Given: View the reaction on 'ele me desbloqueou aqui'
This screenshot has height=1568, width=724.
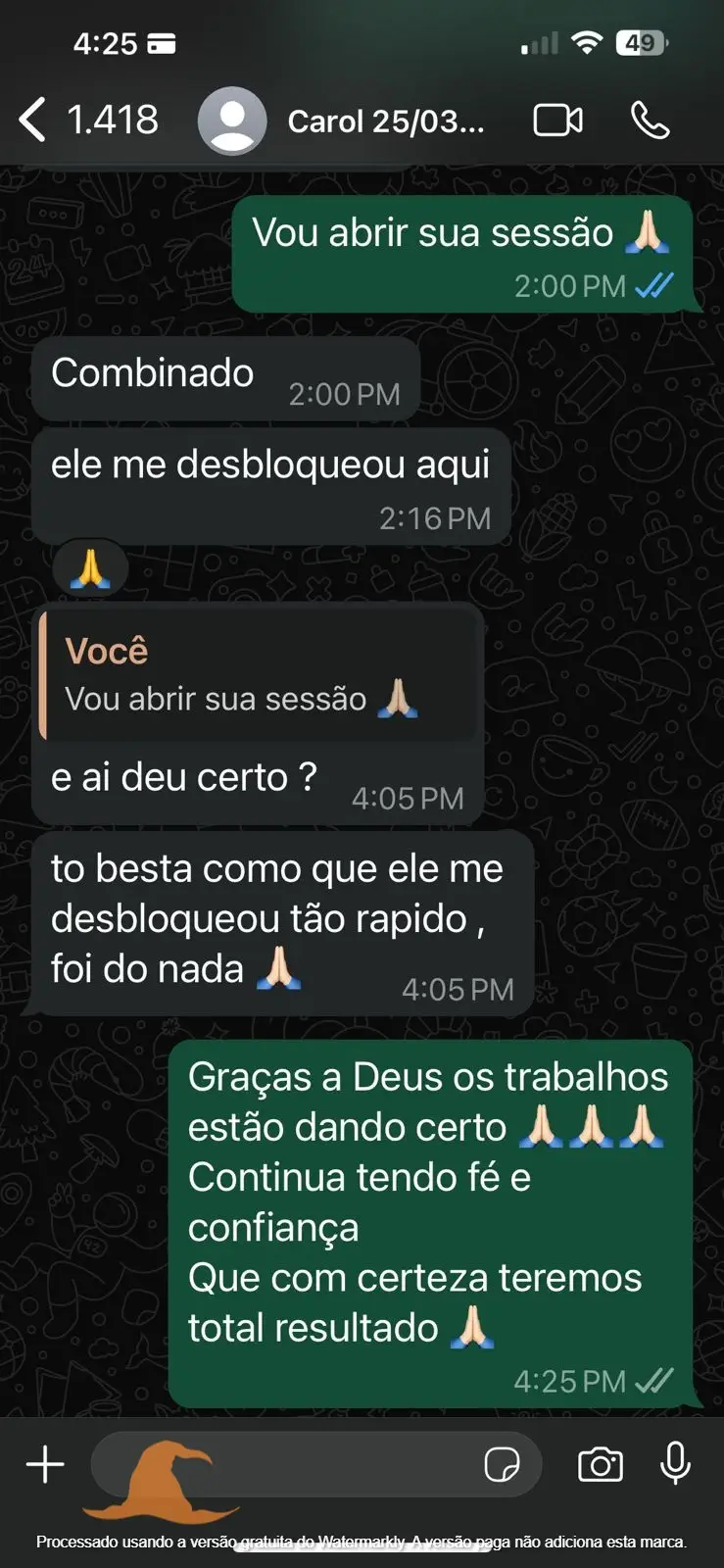Looking at the screenshot, I should tap(89, 568).
